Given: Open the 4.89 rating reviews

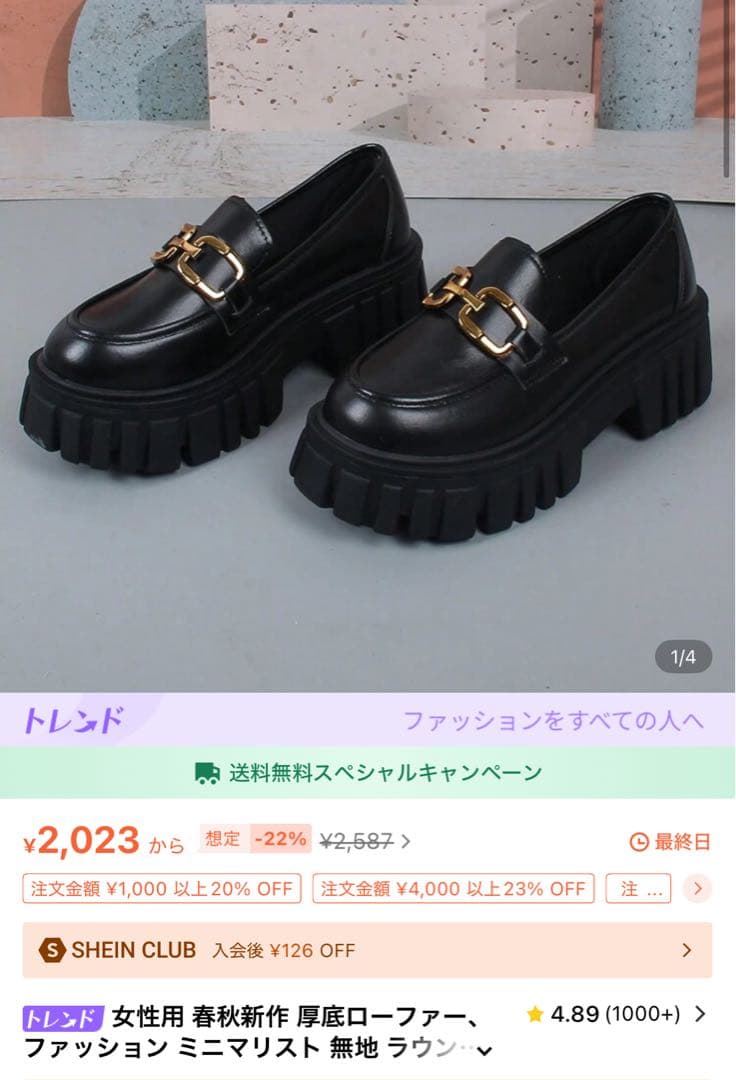Looking at the screenshot, I should pyautogui.click(x=615, y=1015).
